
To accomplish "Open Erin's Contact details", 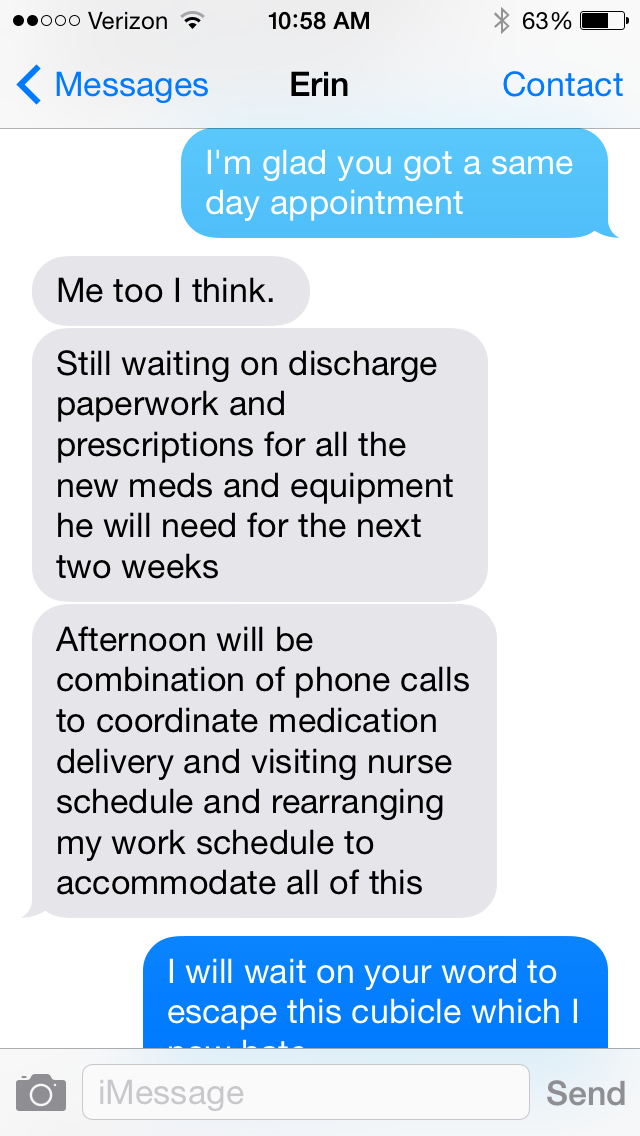I will point(562,85).
